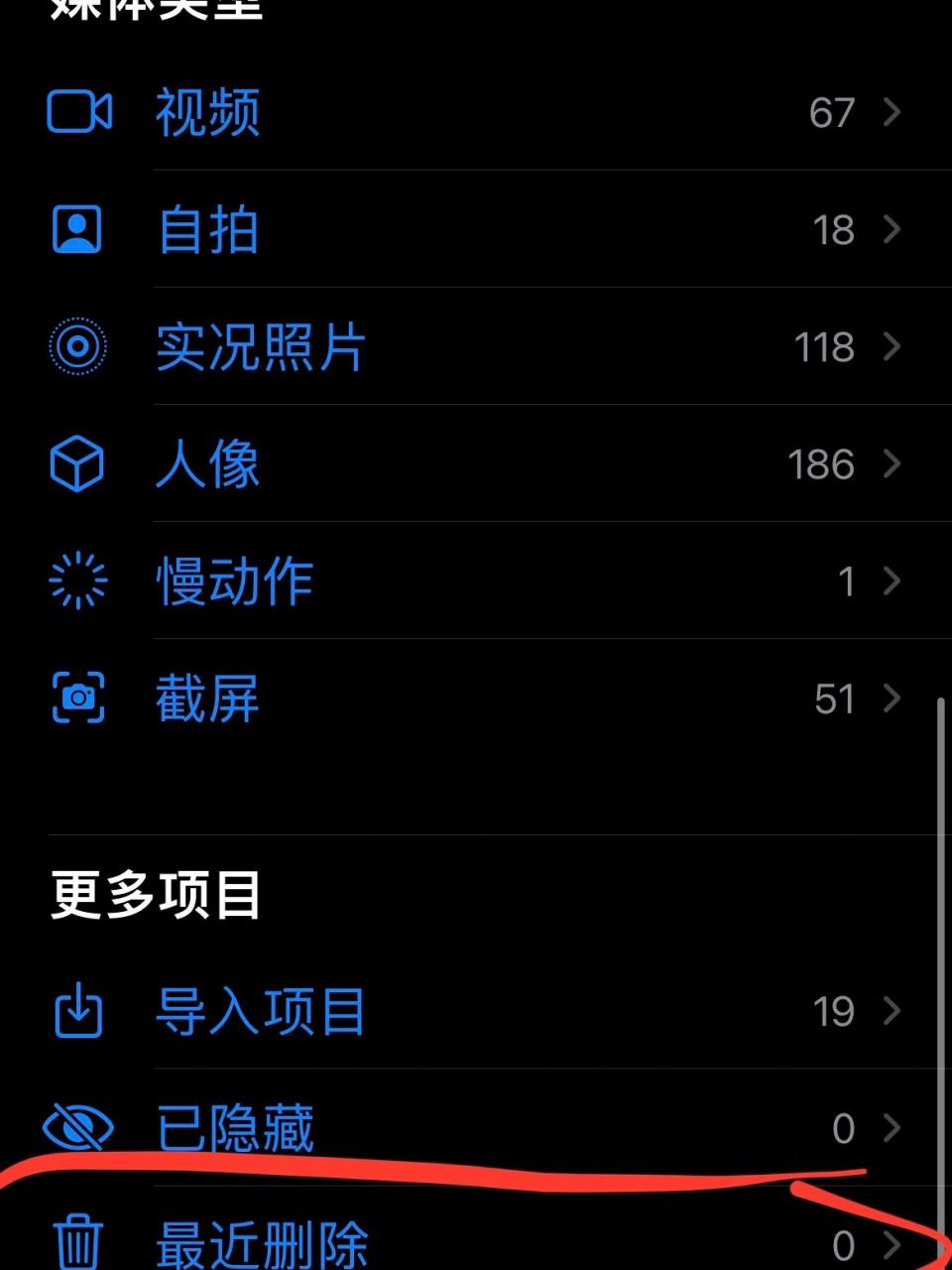Select the import tray icon next to 导入项目
Image resolution: width=952 pixels, height=1270 pixels.
(78, 1011)
